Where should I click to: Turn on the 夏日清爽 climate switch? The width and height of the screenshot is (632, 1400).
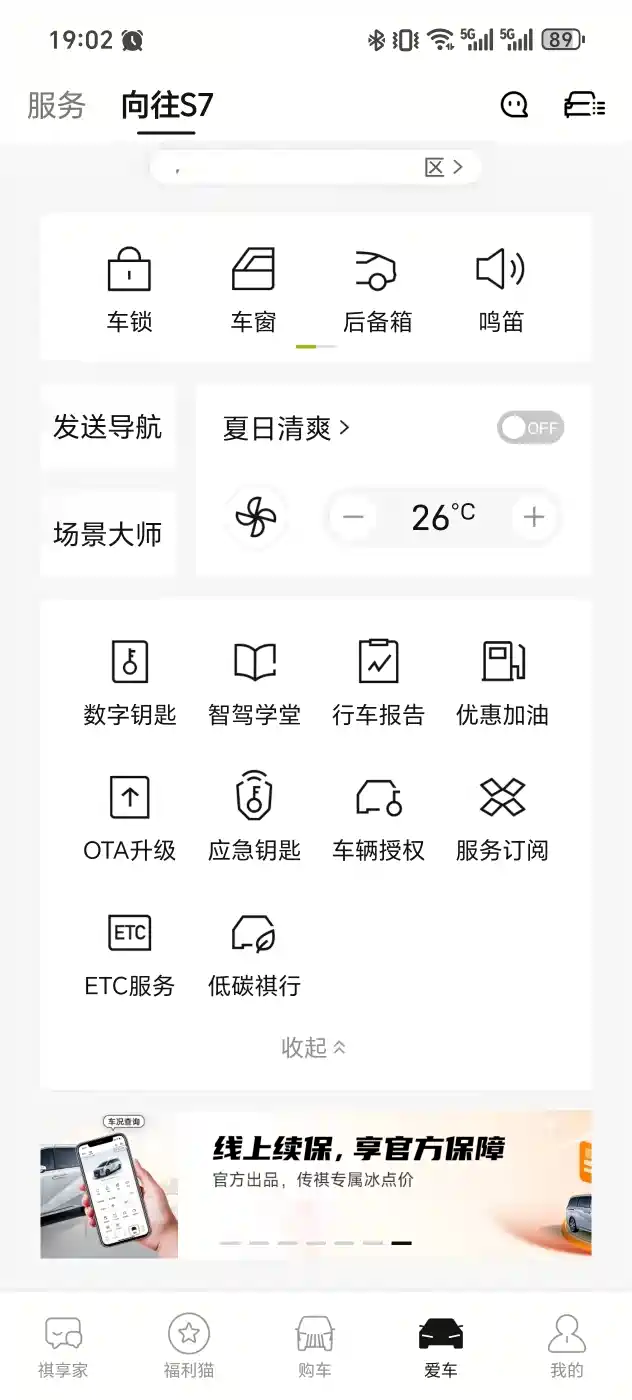coord(530,428)
